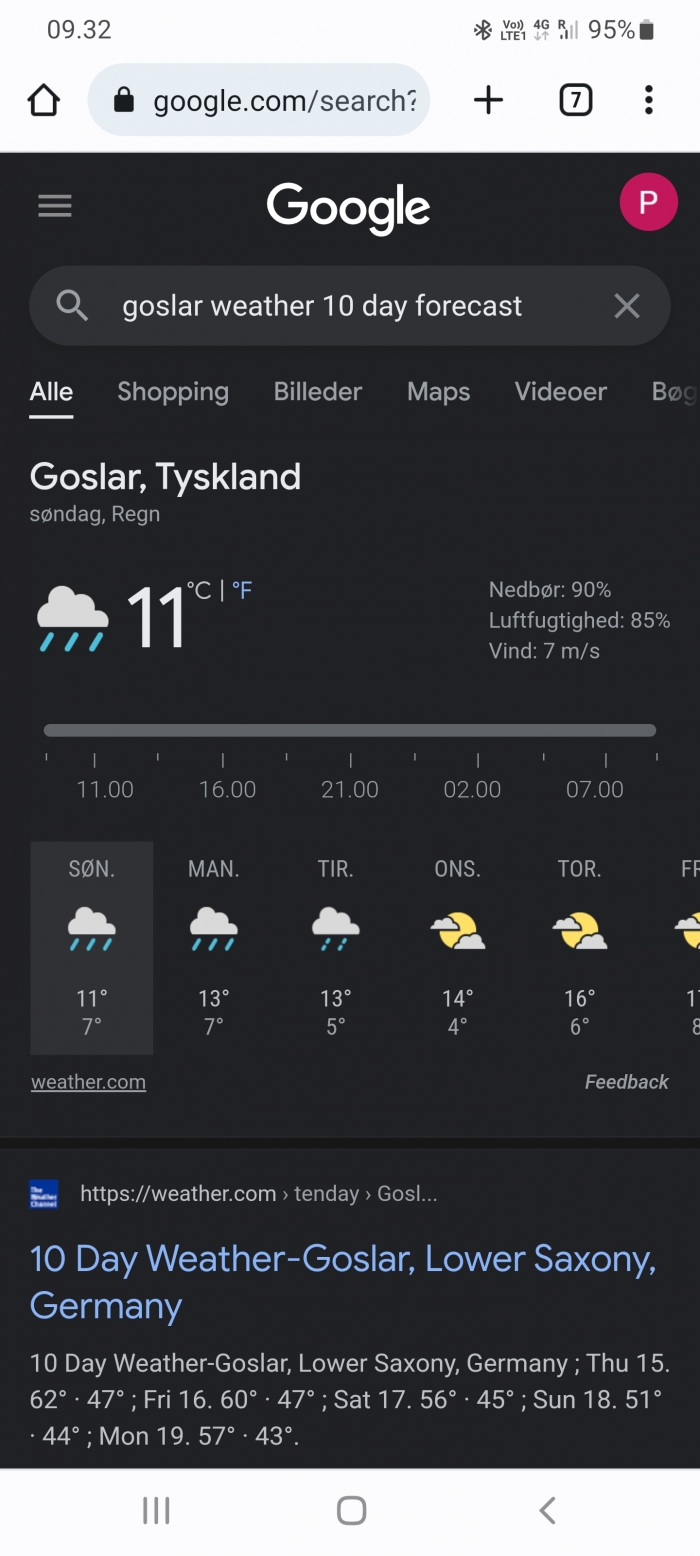
Task: Open the weather.com source link
Action: point(88,1082)
